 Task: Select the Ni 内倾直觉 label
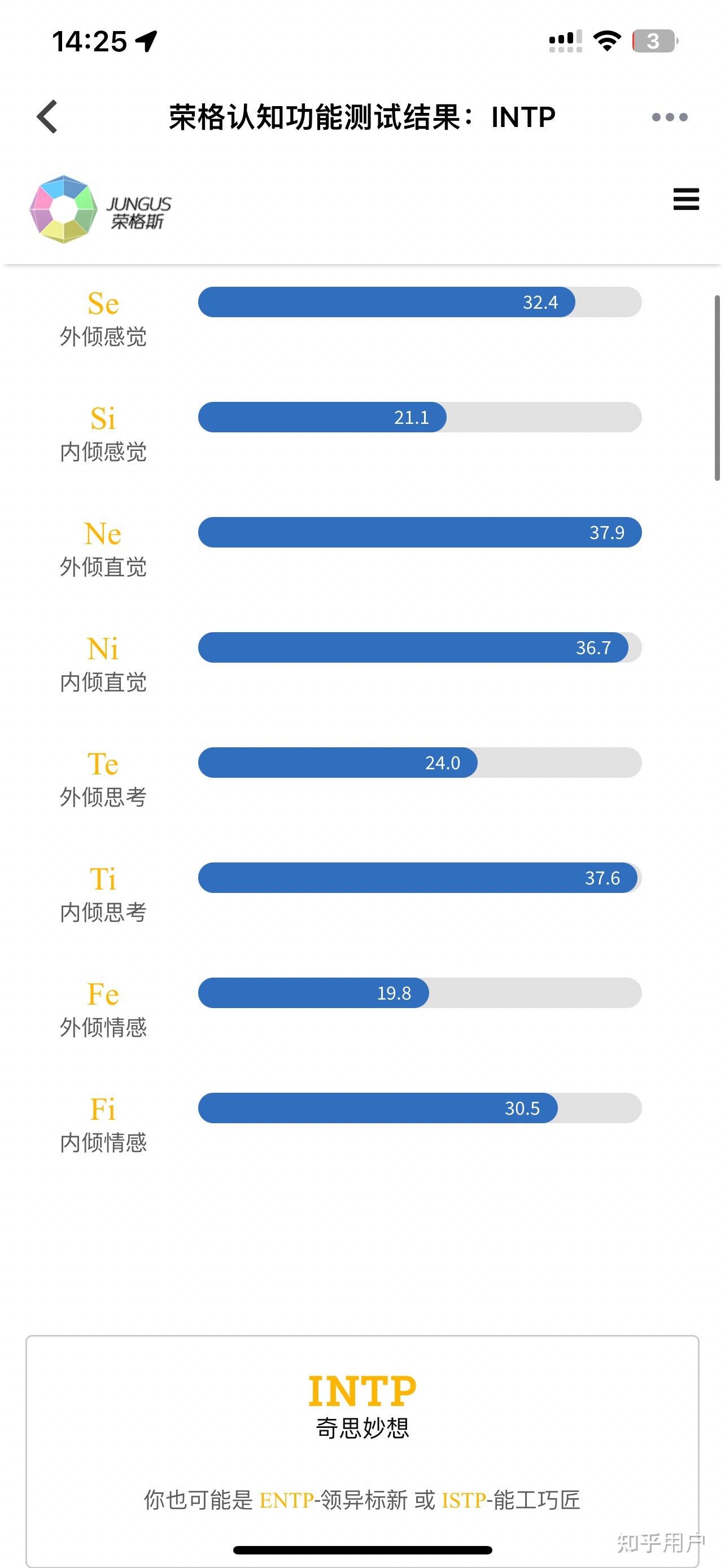(102, 663)
